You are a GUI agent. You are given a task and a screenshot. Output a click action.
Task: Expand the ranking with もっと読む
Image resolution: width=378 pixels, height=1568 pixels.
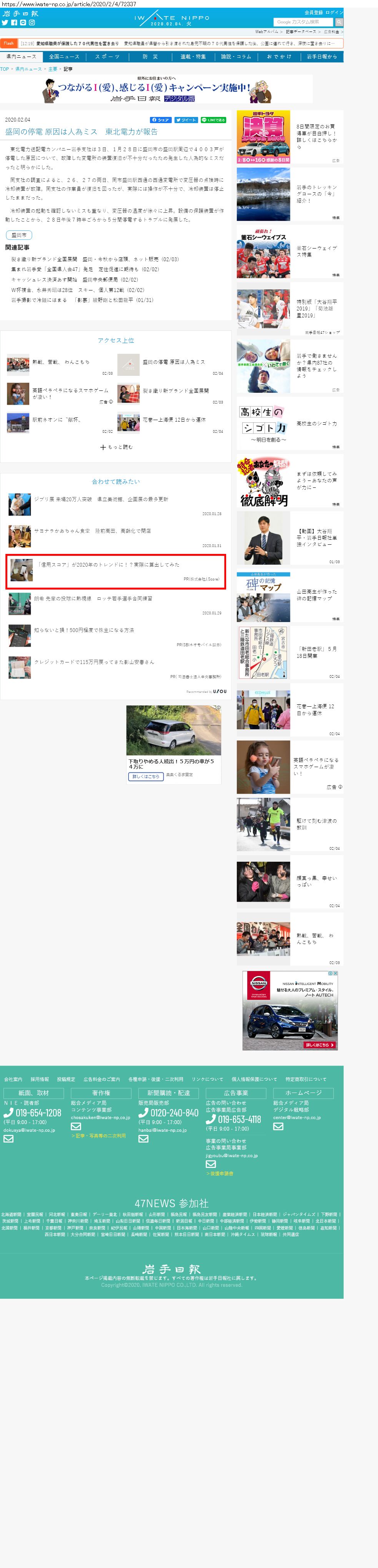pos(116,447)
